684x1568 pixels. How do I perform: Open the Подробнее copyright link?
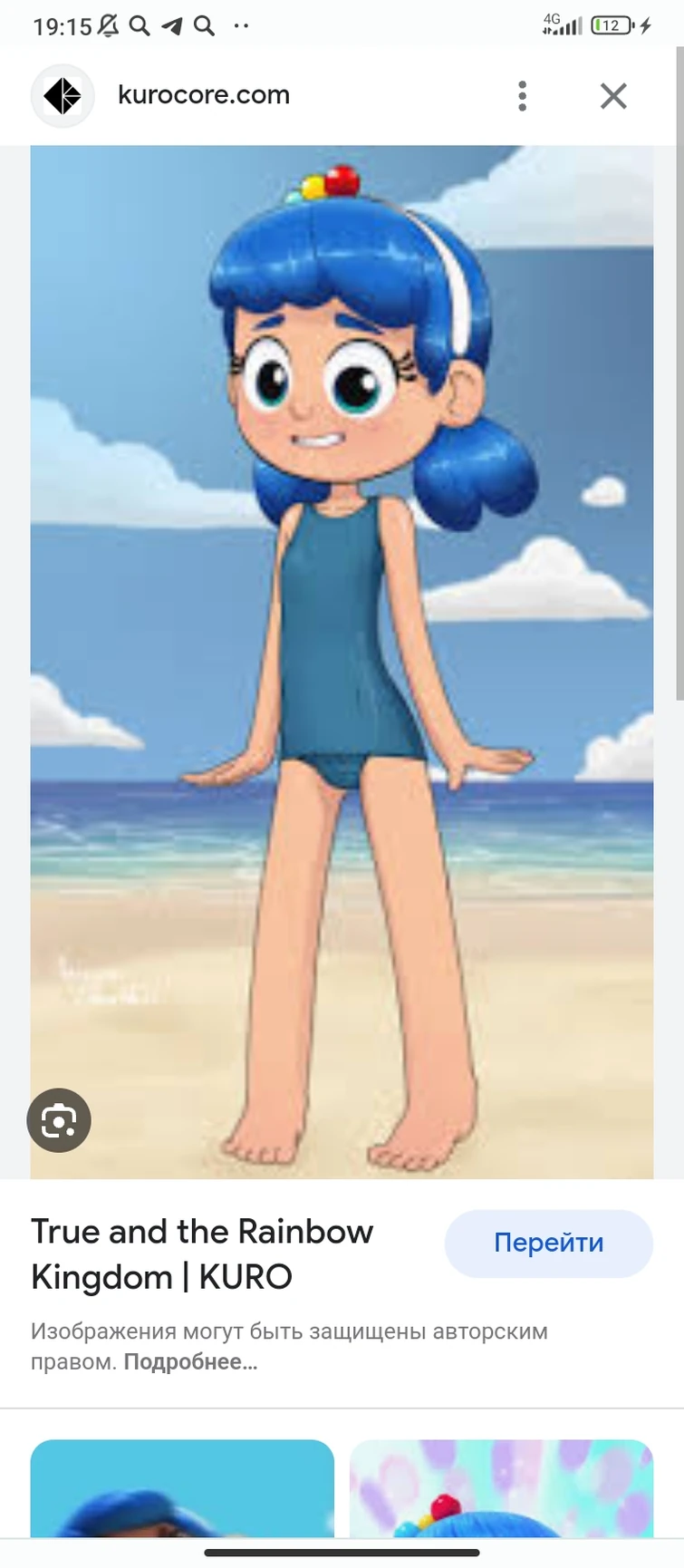tap(190, 1361)
